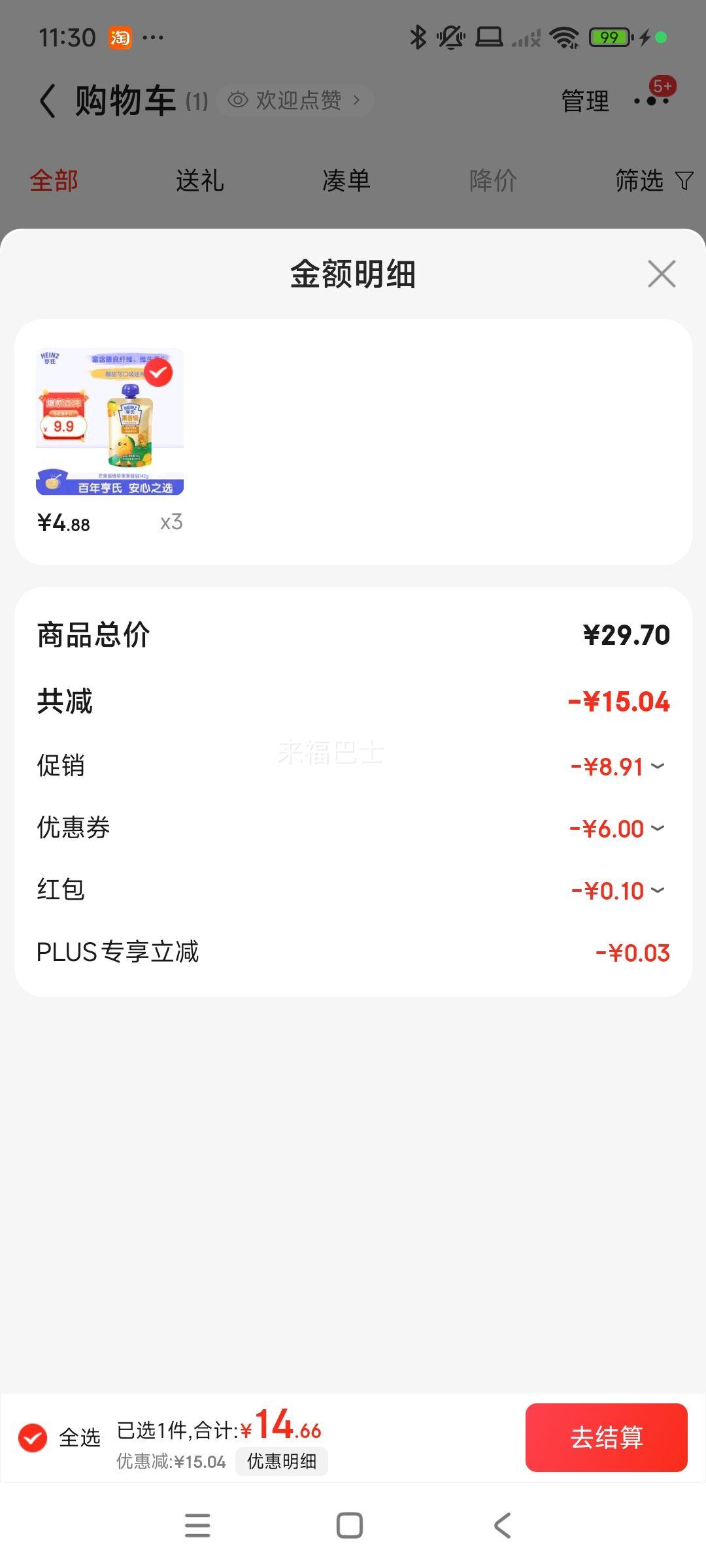
Task: Open 管理 to manage the cart
Action: pos(585,101)
